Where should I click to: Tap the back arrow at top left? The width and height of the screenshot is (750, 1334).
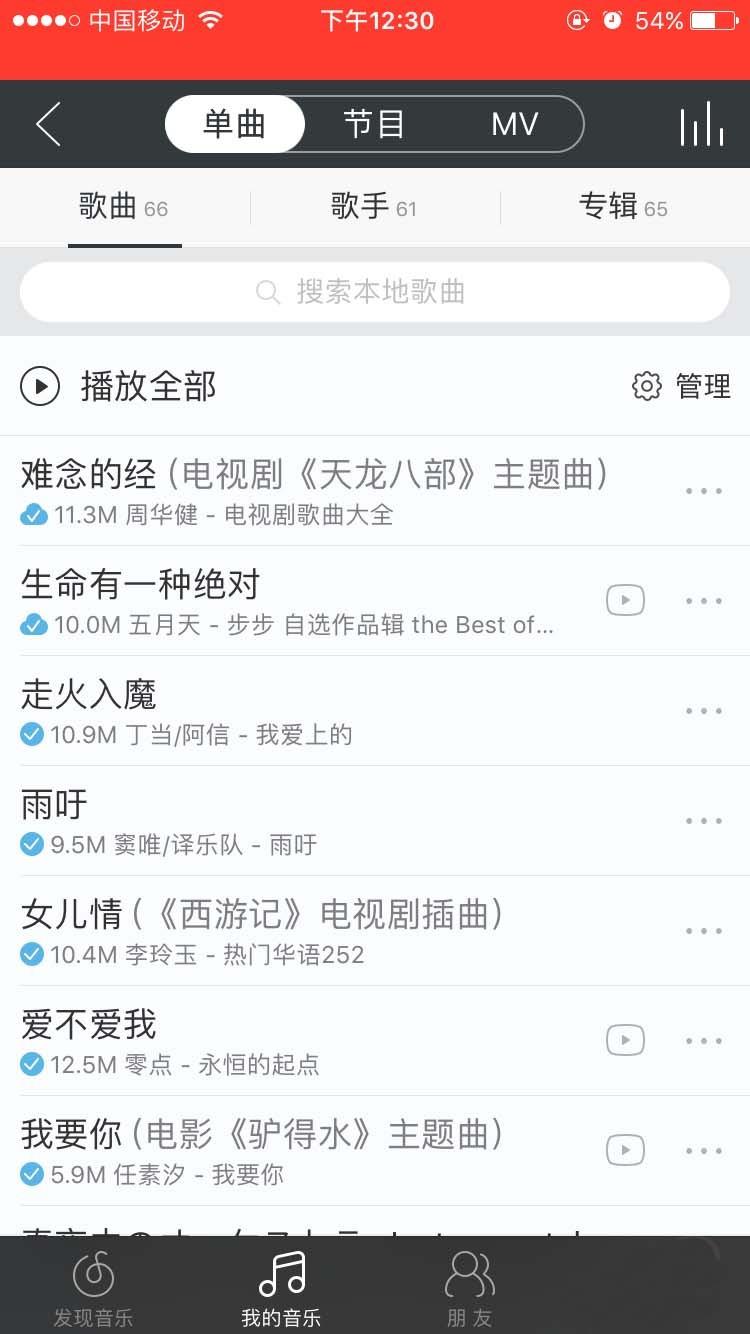click(x=48, y=124)
